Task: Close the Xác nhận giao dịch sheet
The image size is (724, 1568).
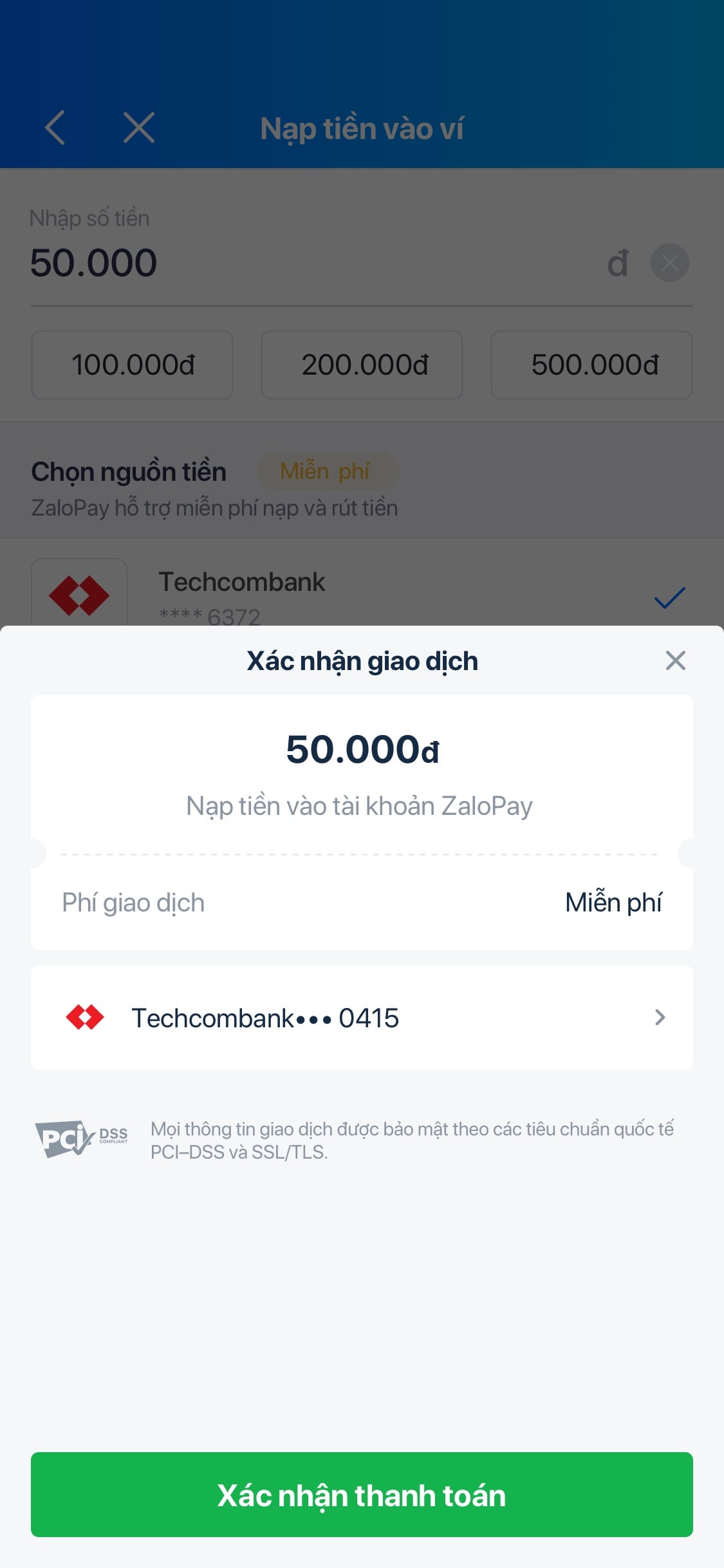Action: click(x=675, y=660)
